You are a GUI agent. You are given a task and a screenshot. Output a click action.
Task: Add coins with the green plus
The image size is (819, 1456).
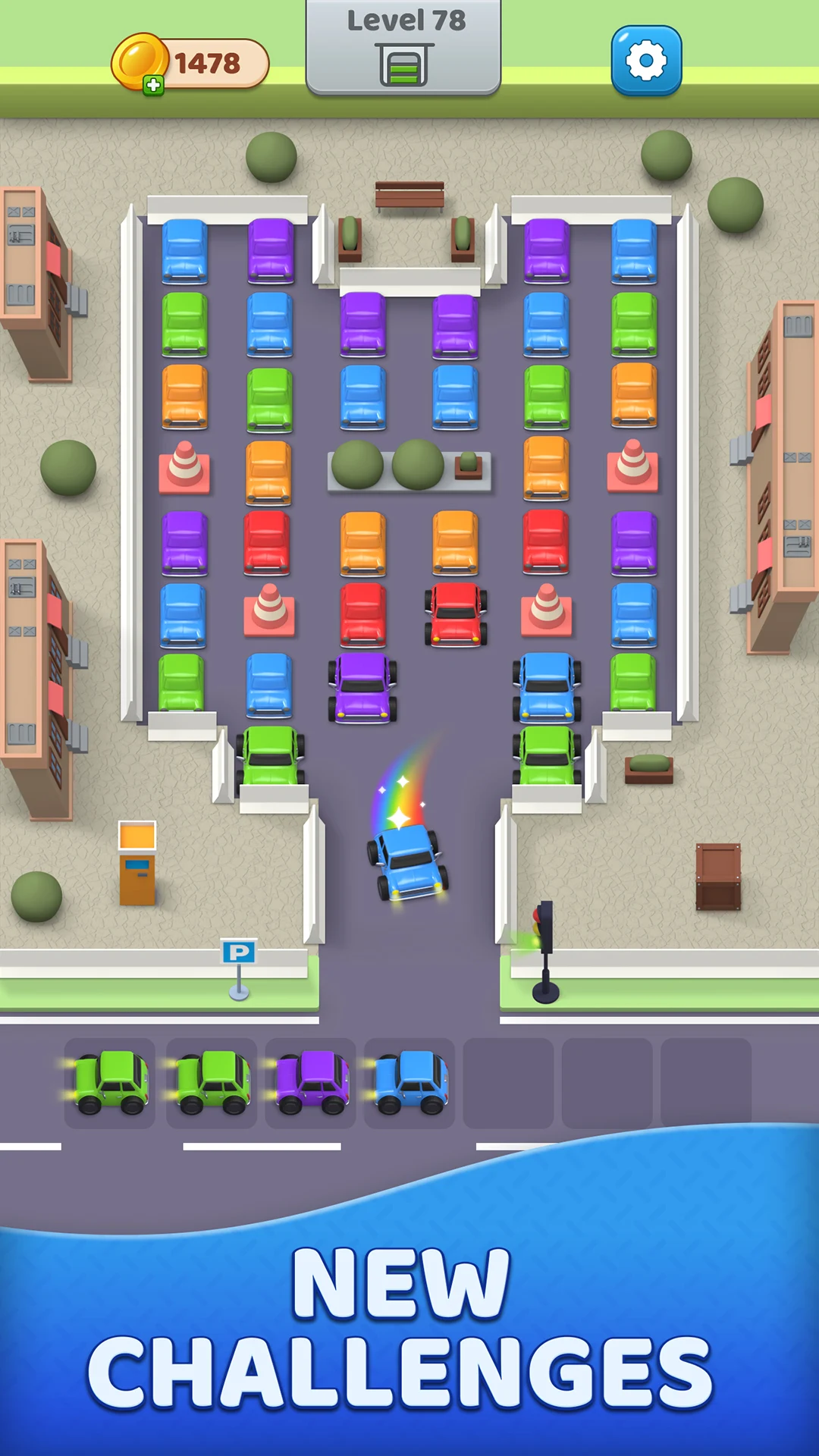click(153, 85)
